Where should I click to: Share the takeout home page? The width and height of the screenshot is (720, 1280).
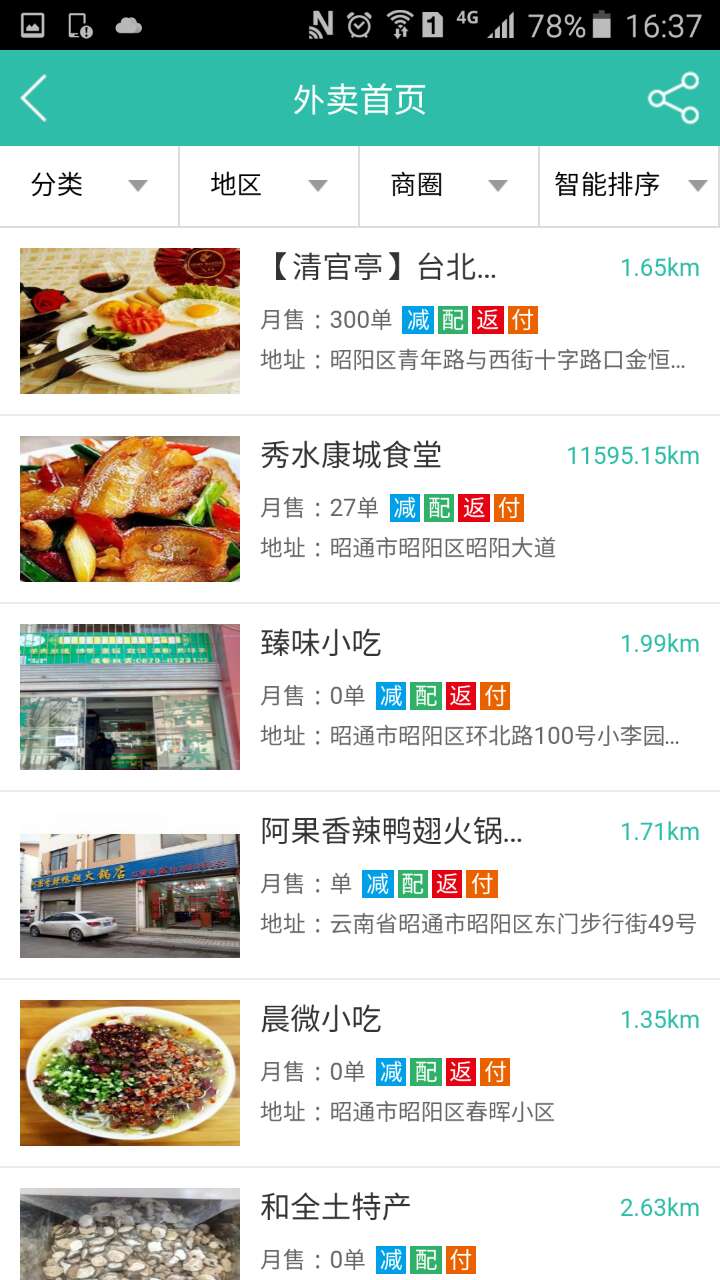[673, 98]
